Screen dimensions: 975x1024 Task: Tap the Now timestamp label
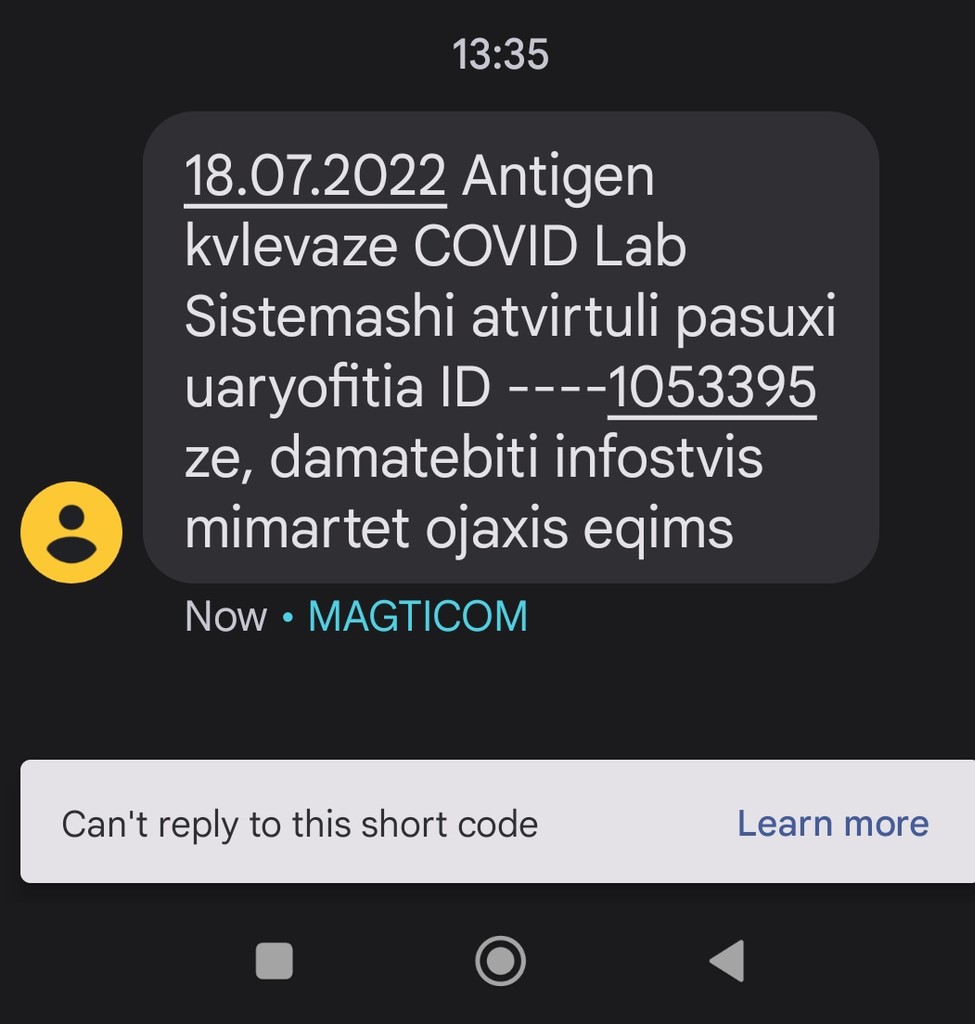tap(224, 617)
